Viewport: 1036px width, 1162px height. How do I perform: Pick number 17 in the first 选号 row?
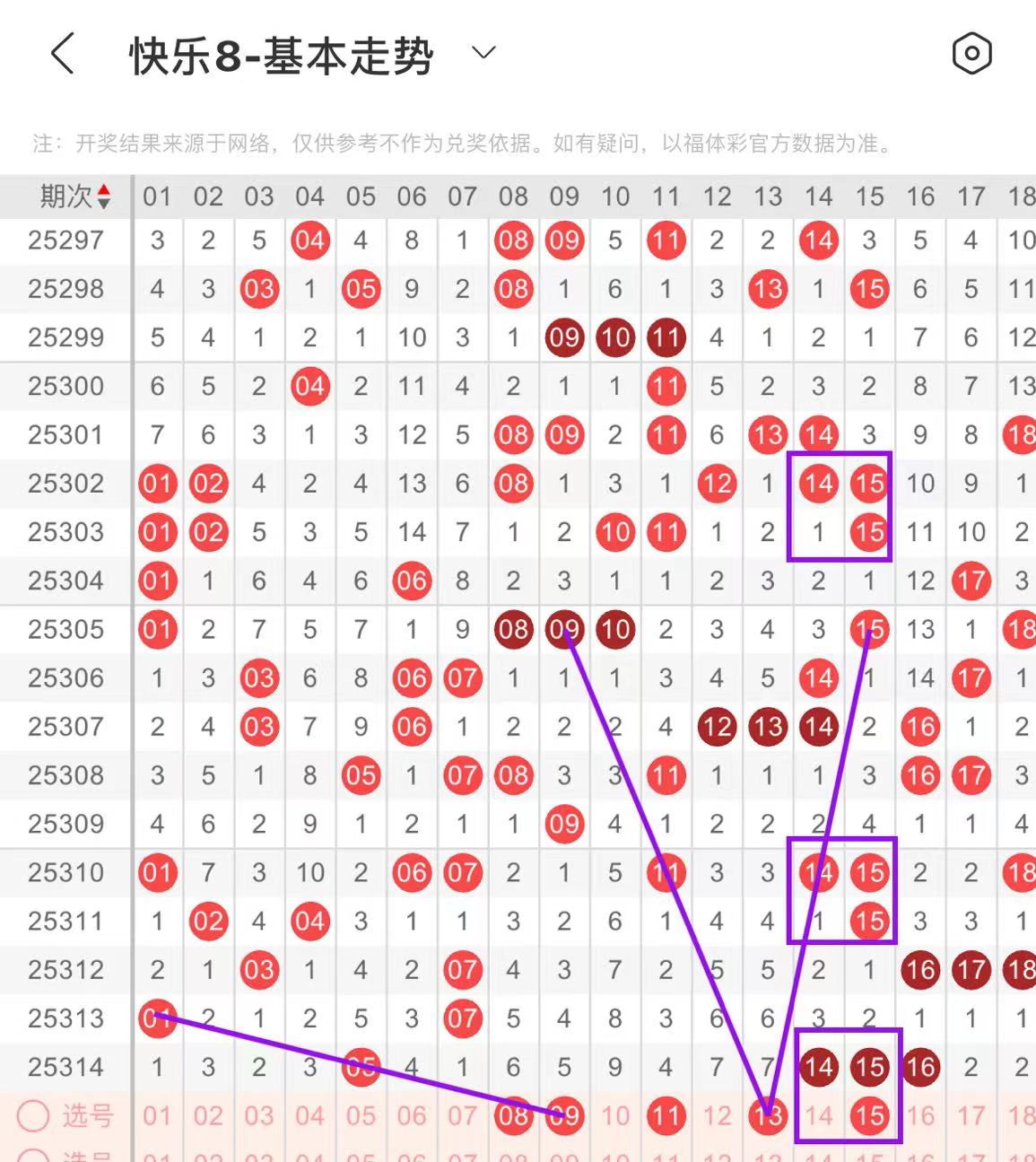(971, 1116)
